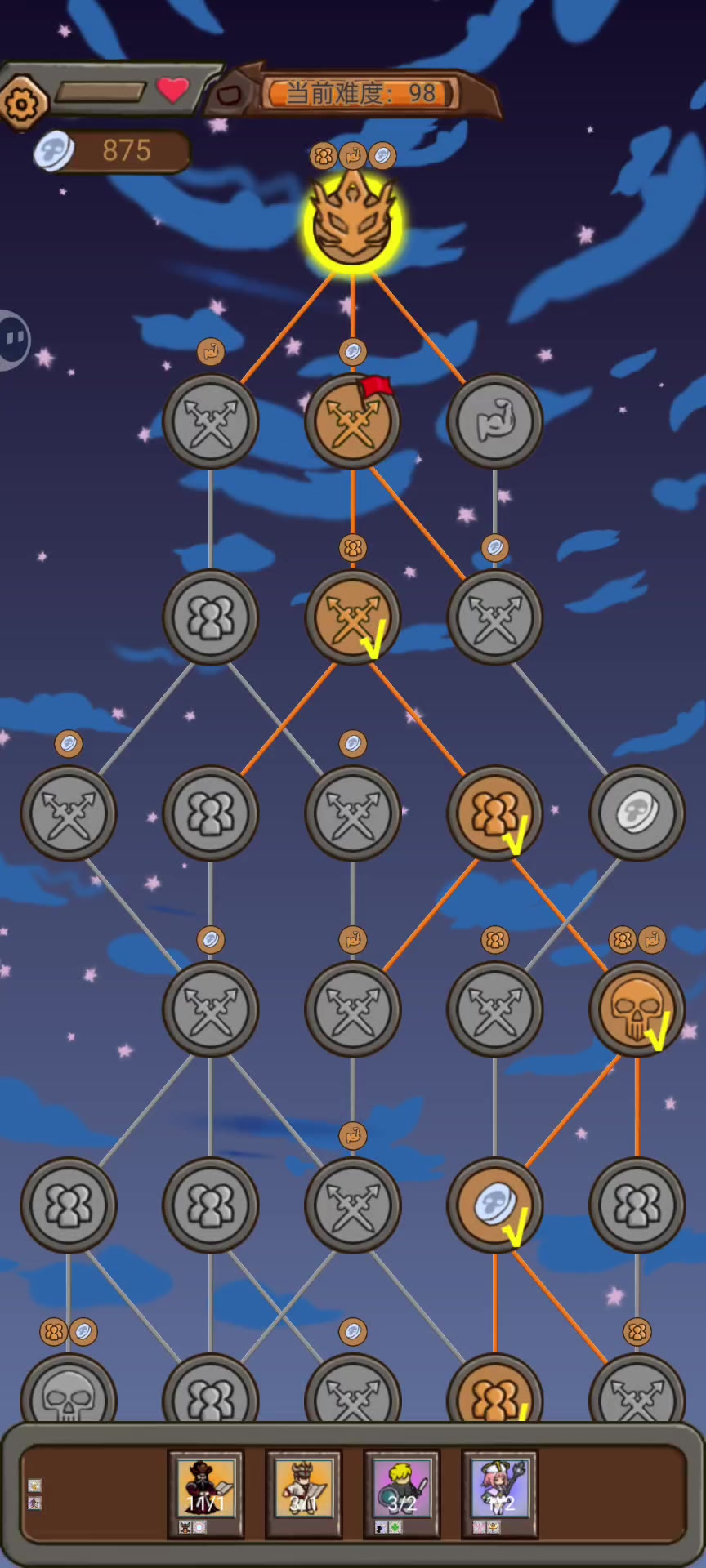
Task: Tap the grey silver coin node
Action: coord(637,813)
